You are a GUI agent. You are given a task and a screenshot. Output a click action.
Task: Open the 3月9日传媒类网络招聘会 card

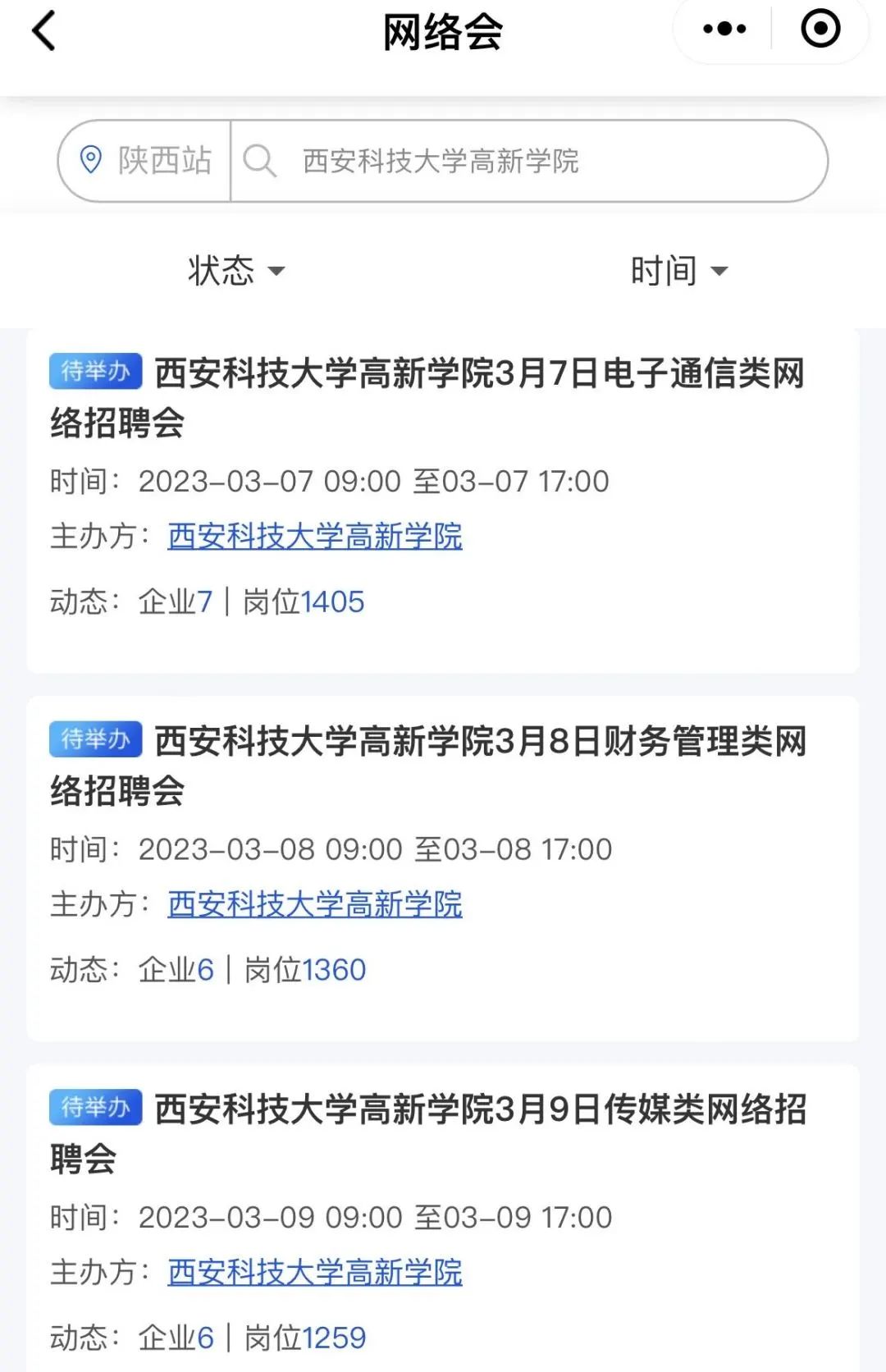coord(480,1132)
